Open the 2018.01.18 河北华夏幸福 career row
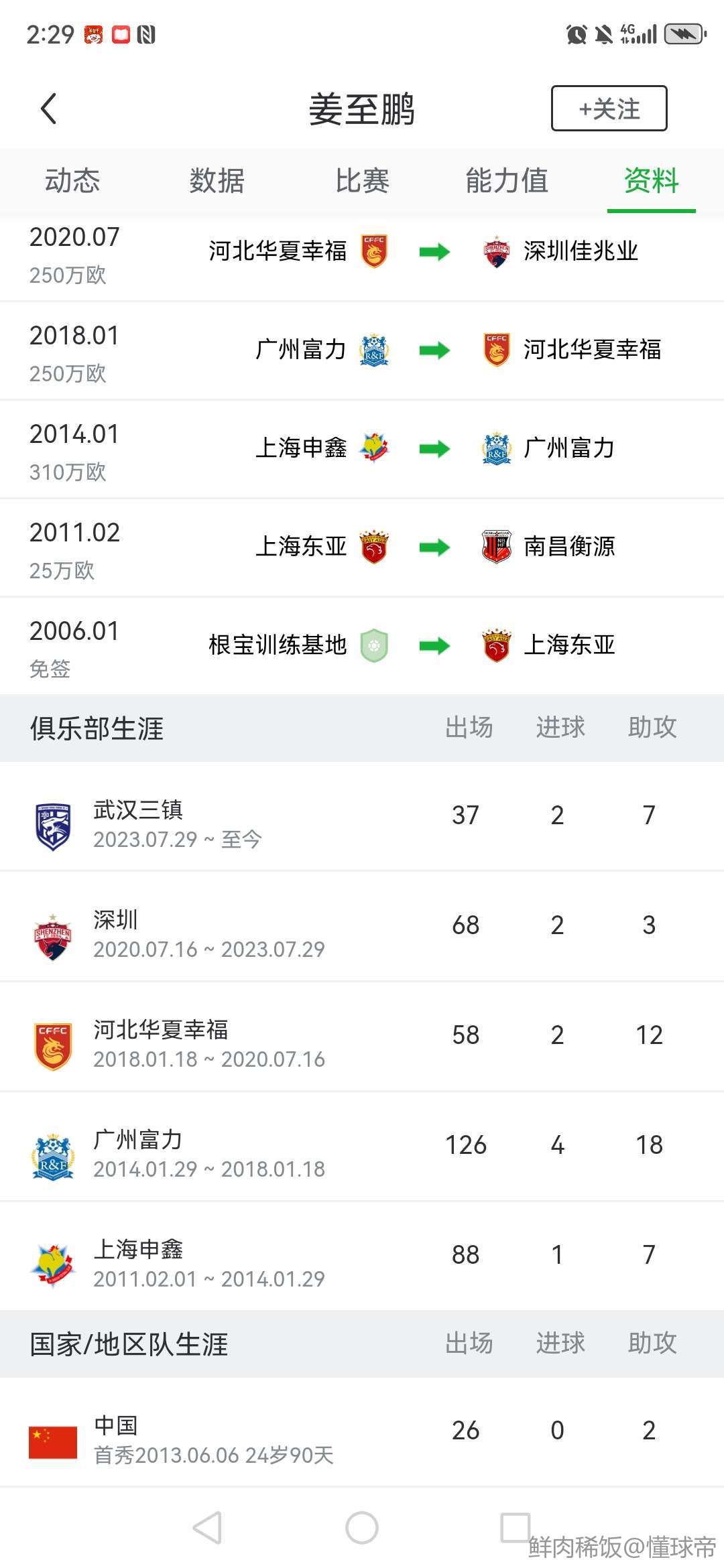724x1568 pixels. tap(362, 1036)
